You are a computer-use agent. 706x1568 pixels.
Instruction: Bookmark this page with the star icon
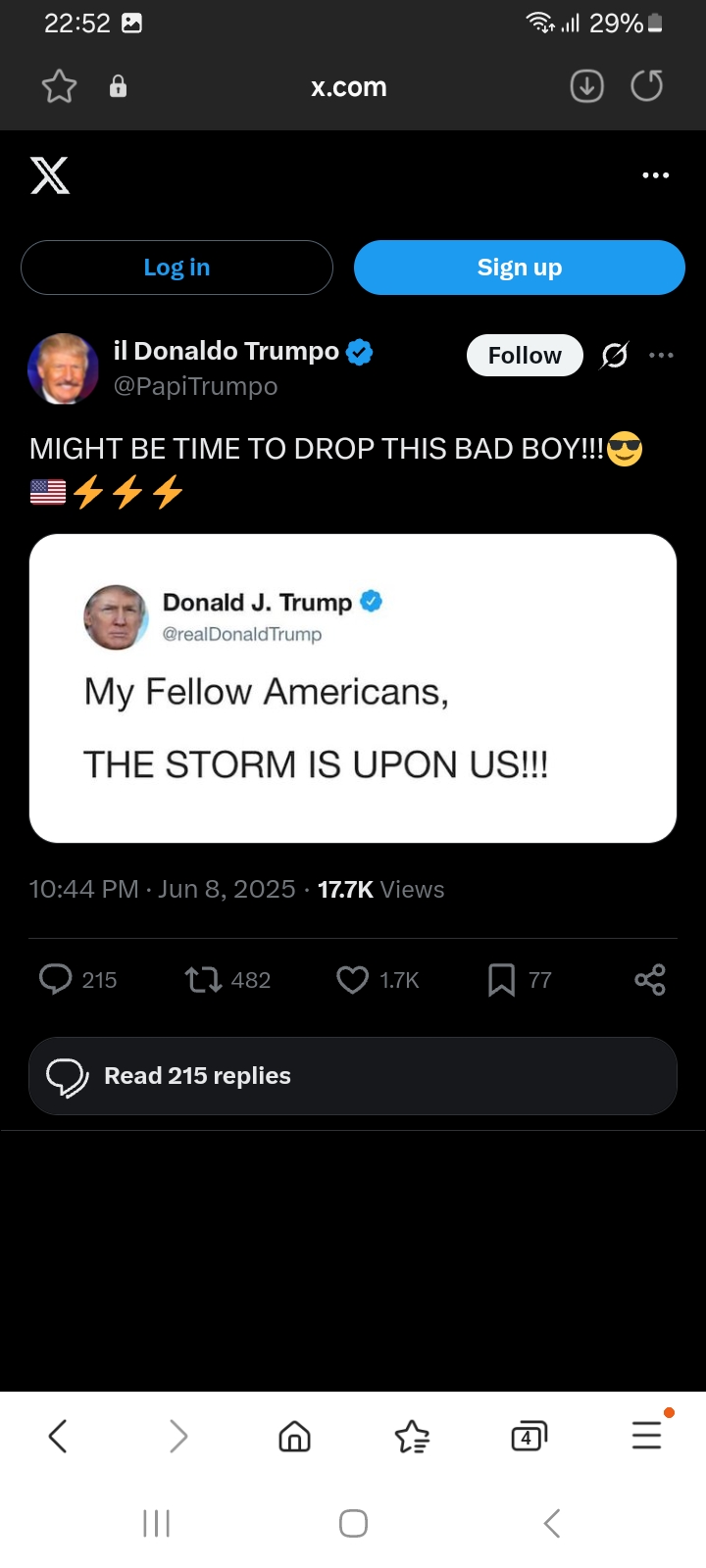coord(59,86)
